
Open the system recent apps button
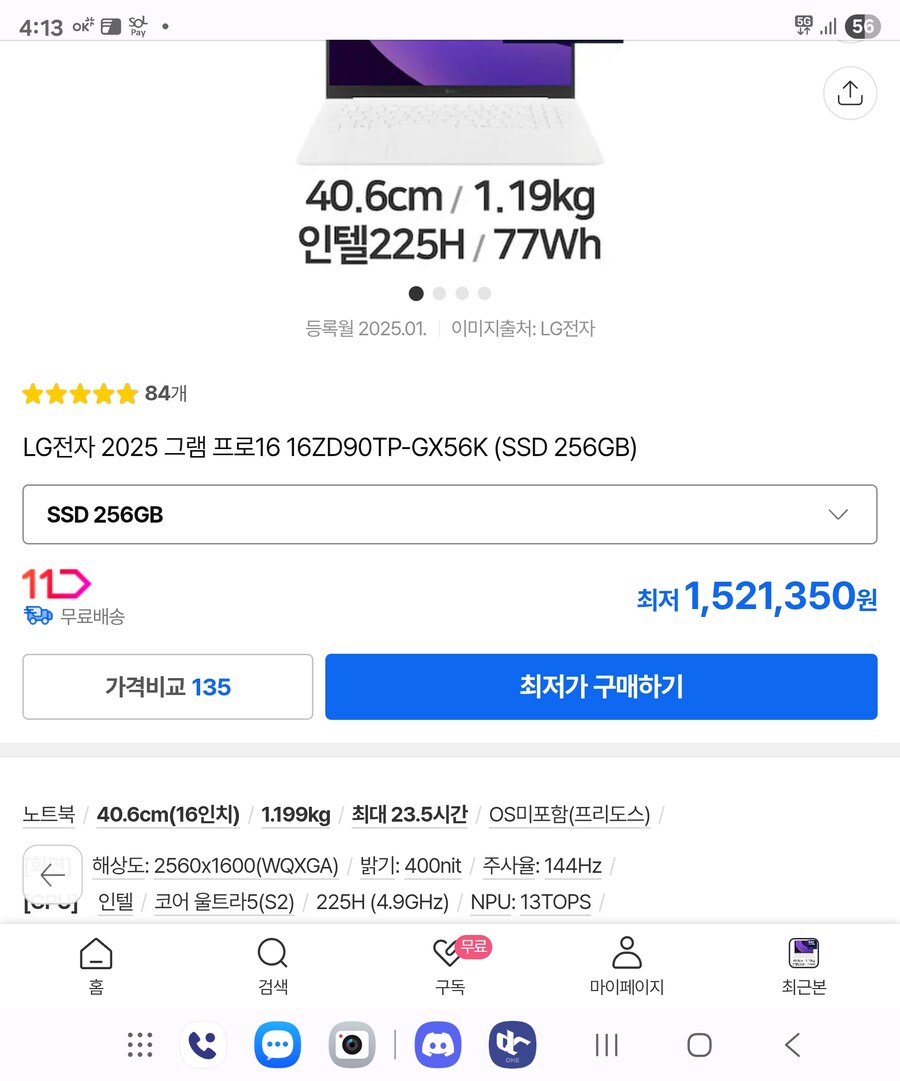coord(606,1045)
